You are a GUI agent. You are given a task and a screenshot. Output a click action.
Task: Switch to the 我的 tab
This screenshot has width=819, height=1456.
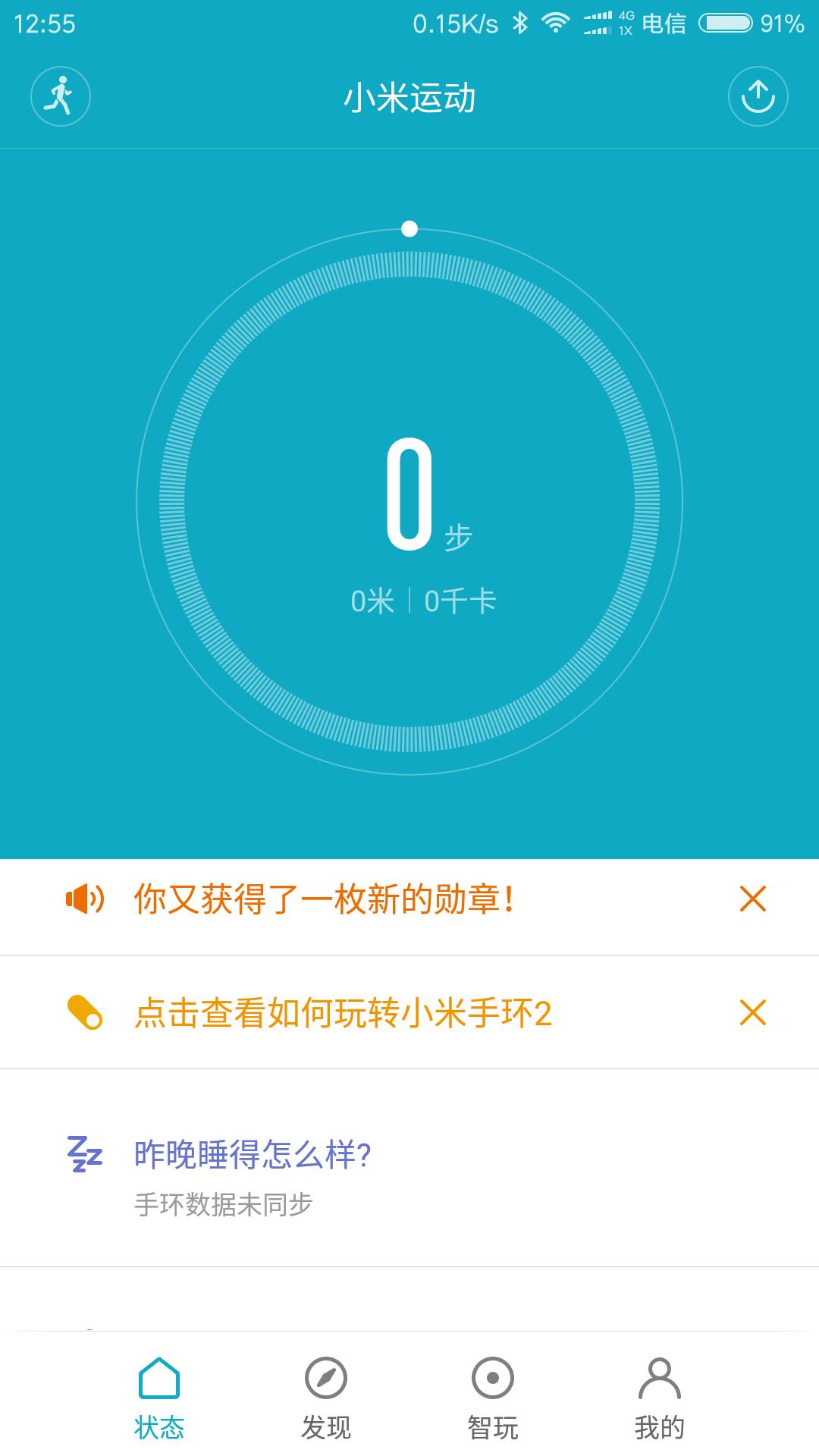coord(658,1399)
